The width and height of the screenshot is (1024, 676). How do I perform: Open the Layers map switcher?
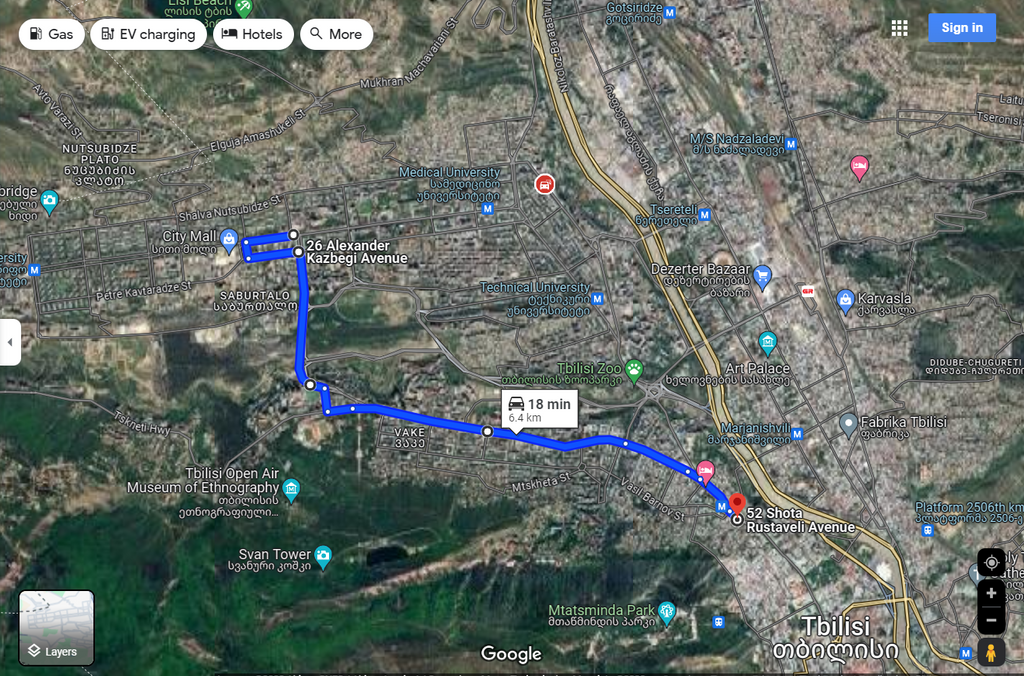pyautogui.click(x=56, y=628)
